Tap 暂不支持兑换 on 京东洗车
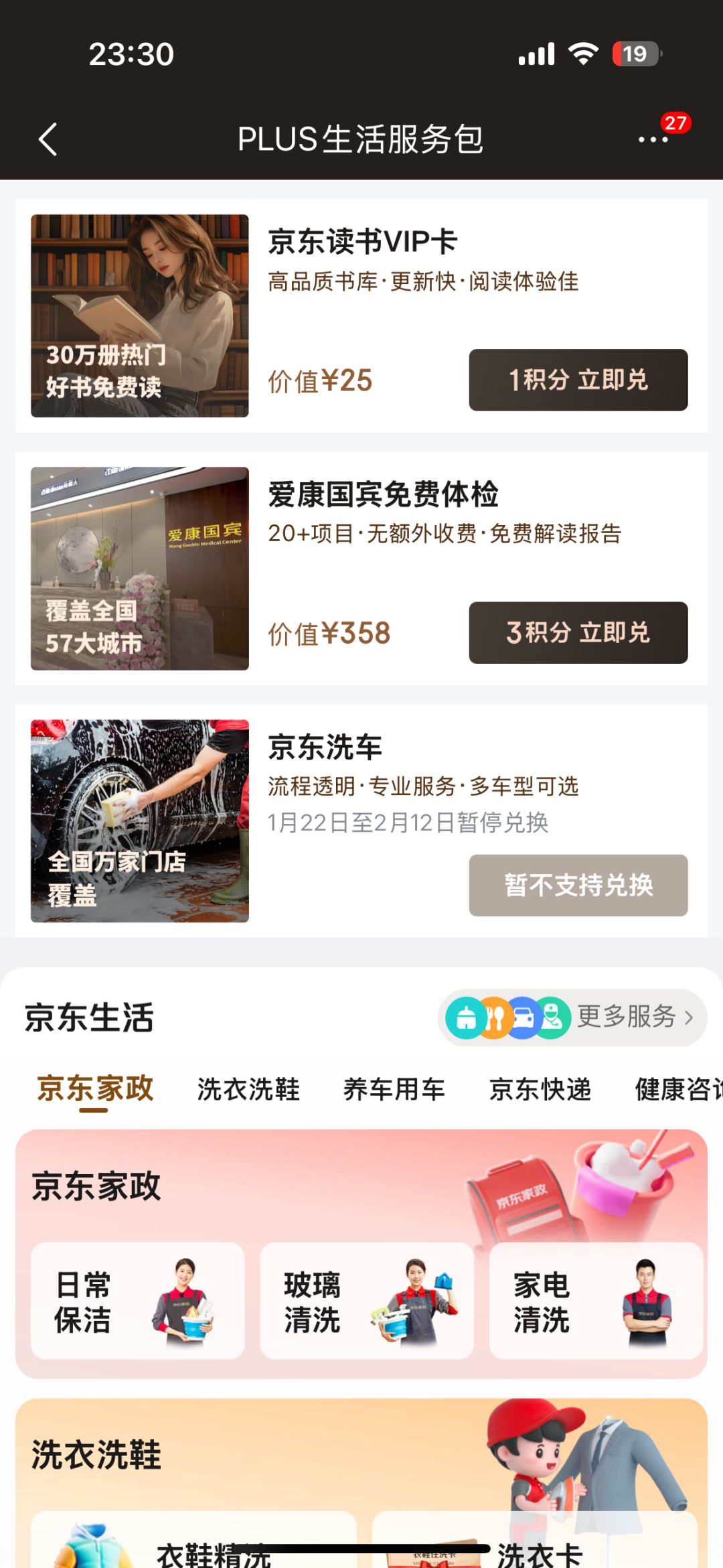Image resolution: width=723 pixels, height=1568 pixels. pyautogui.click(x=578, y=885)
